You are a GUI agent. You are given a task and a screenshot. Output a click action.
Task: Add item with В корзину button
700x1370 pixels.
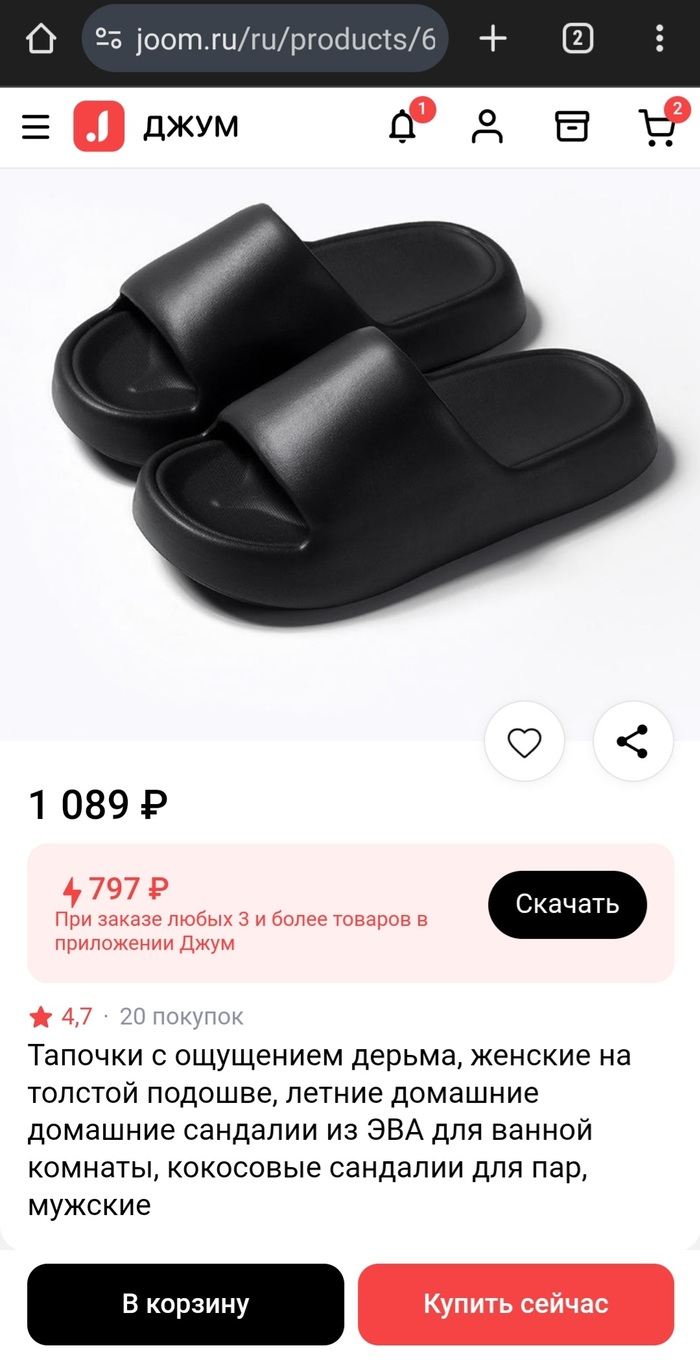[x=185, y=1304]
